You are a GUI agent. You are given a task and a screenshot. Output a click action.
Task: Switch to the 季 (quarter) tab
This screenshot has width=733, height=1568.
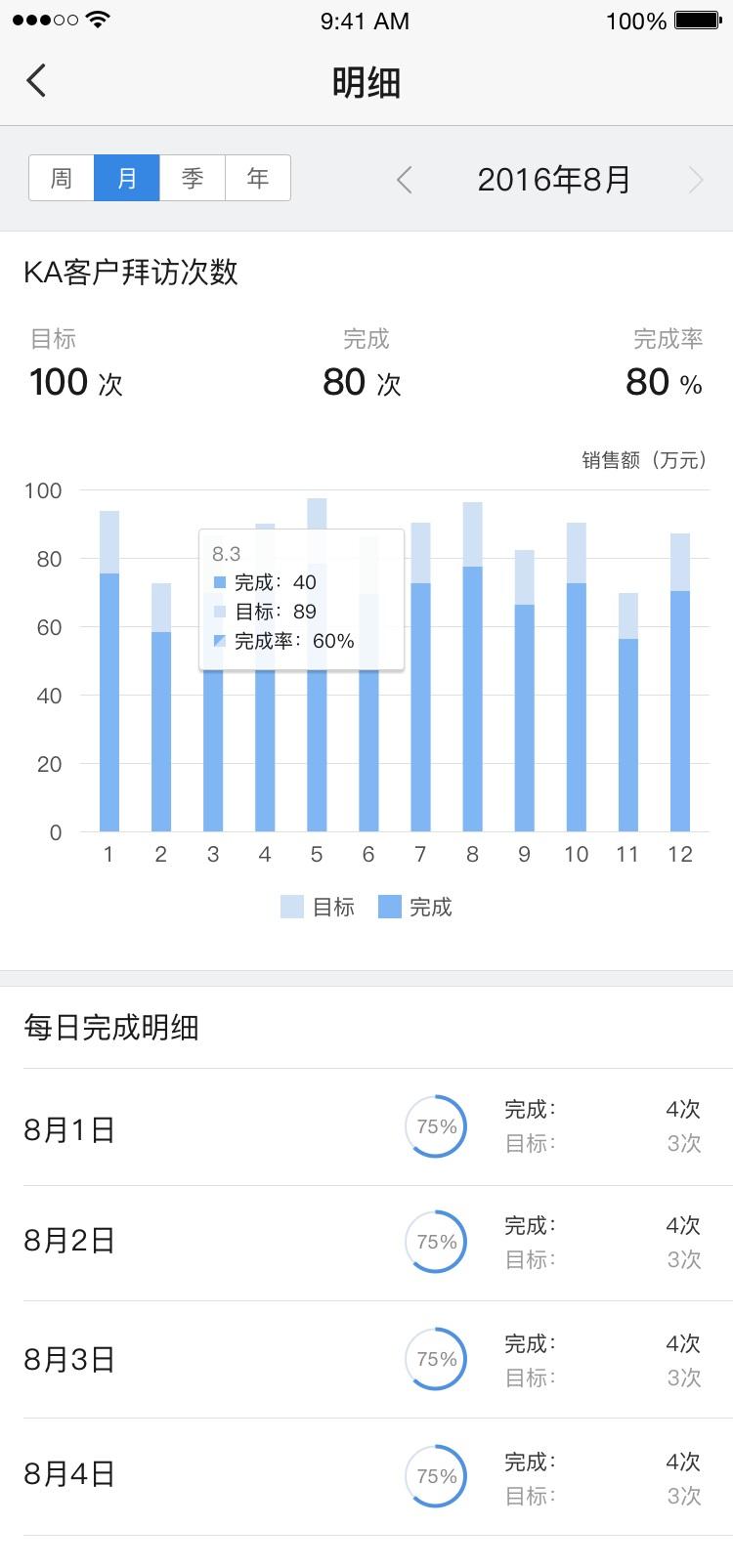tap(193, 178)
